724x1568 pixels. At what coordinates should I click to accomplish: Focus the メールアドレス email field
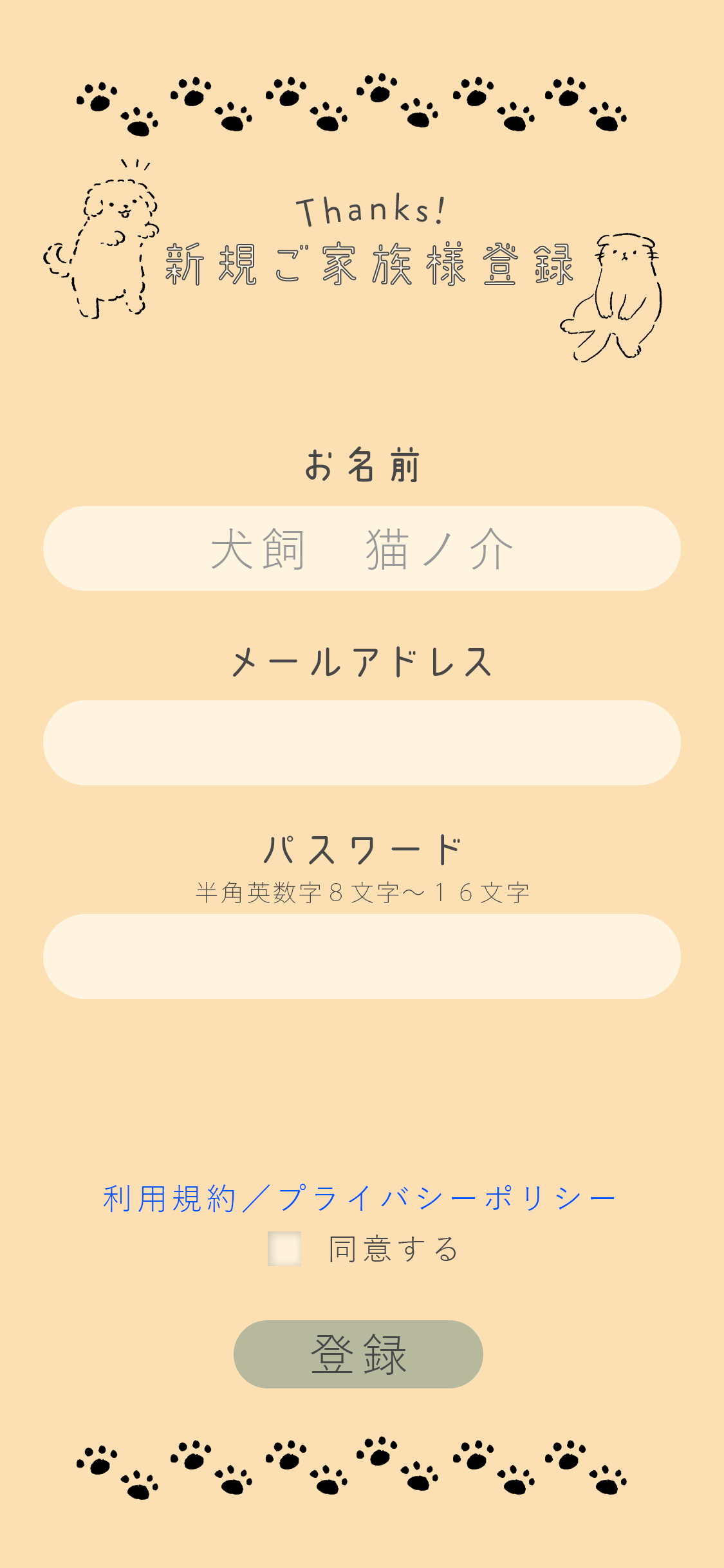click(362, 743)
